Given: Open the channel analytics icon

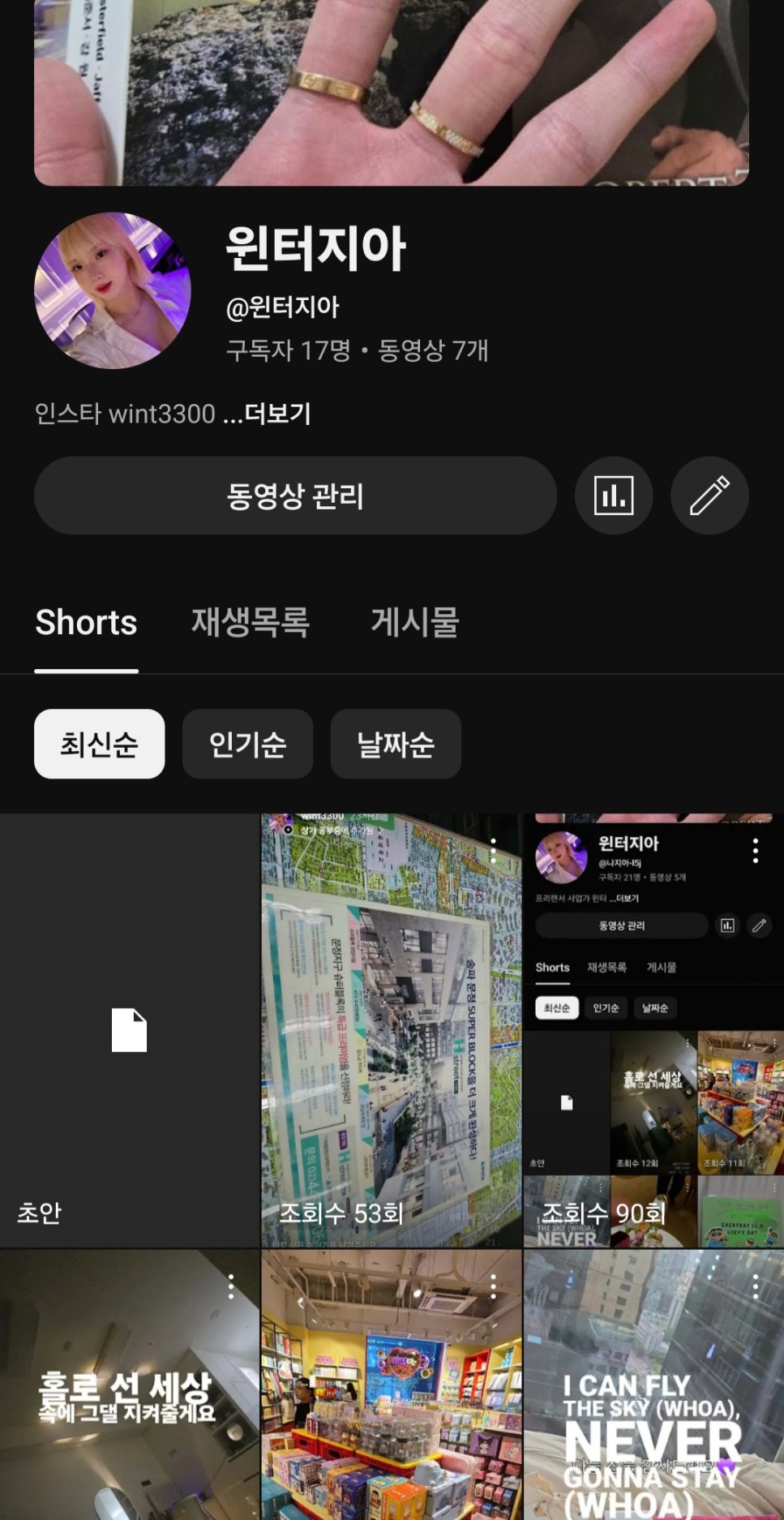Looking at the screenshot, I should pyautogui.click(x=614, y=496).
